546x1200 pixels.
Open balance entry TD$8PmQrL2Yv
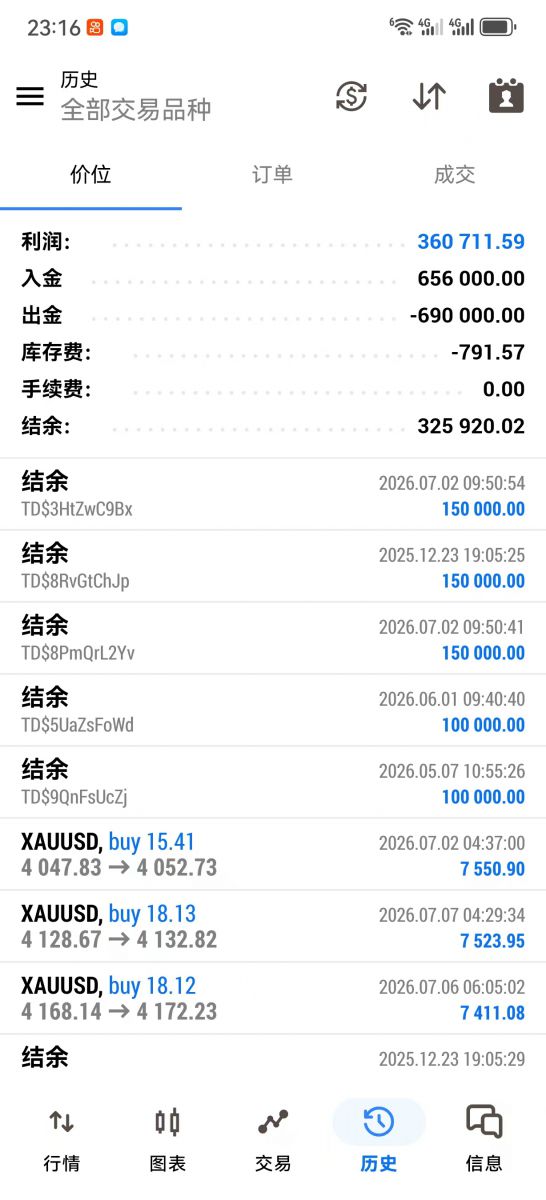coord(273,638)
